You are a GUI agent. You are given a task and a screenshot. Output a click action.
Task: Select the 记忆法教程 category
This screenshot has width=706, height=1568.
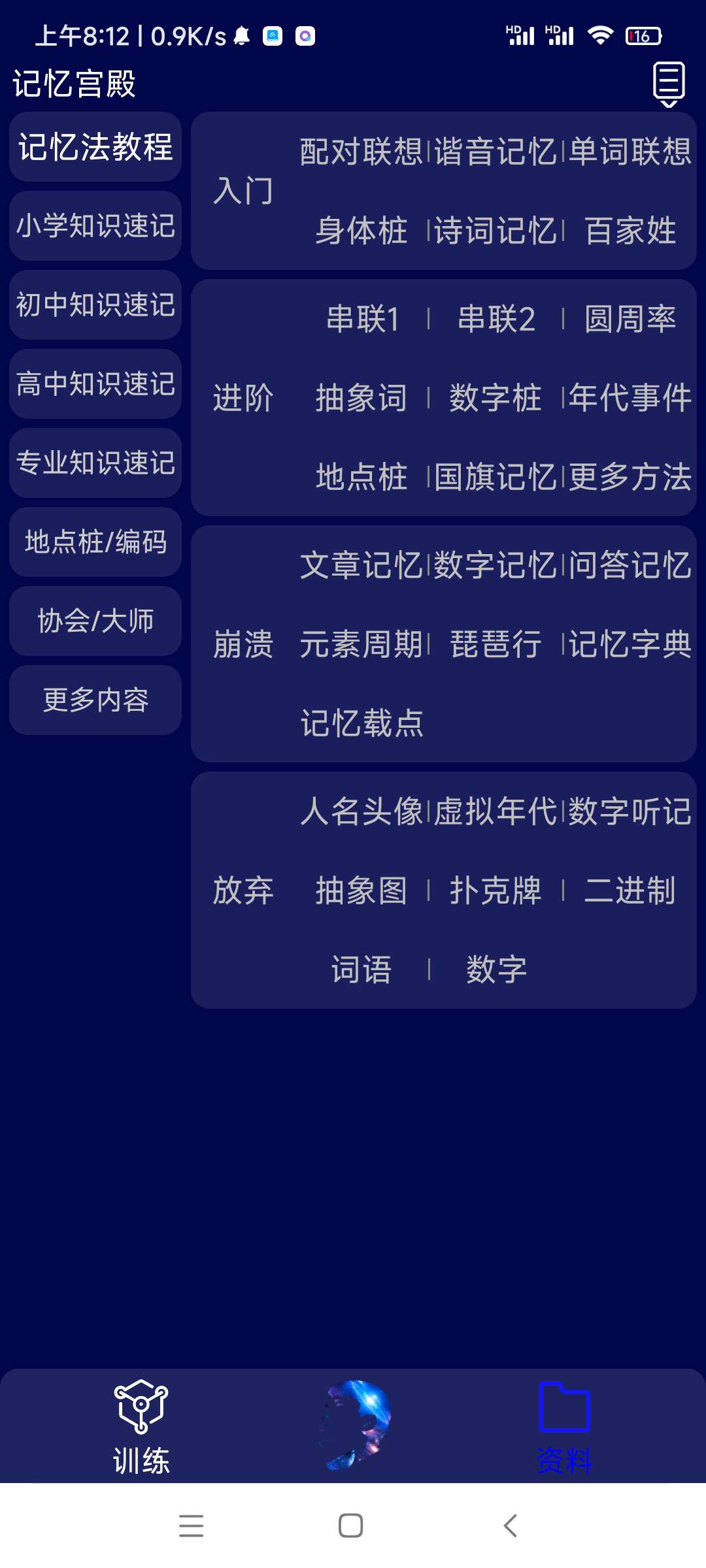pyautogui.click(x=95, y=147)
